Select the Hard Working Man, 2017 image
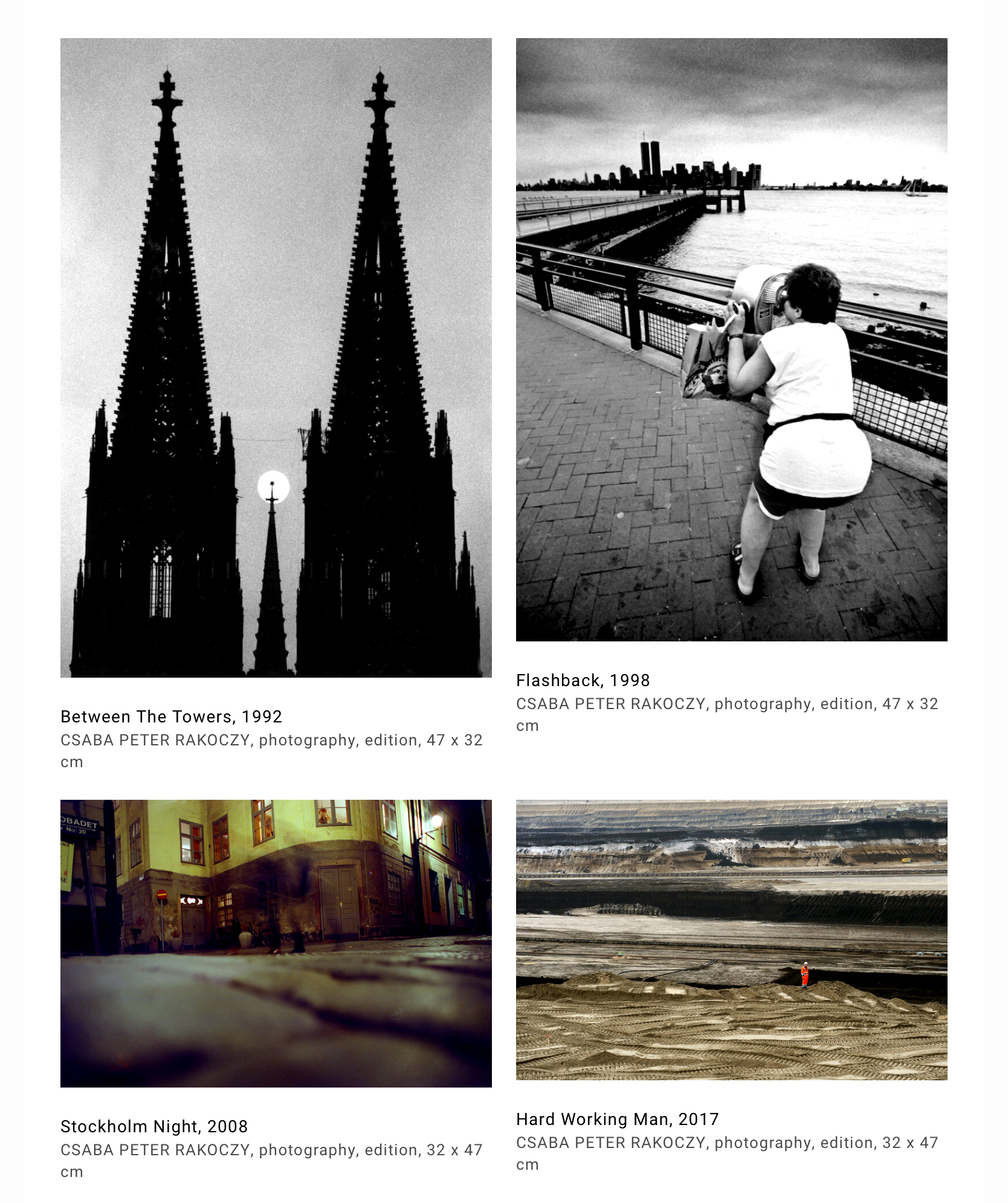The height and width of the screenshot is (1203, 1008). coord(731,939)
